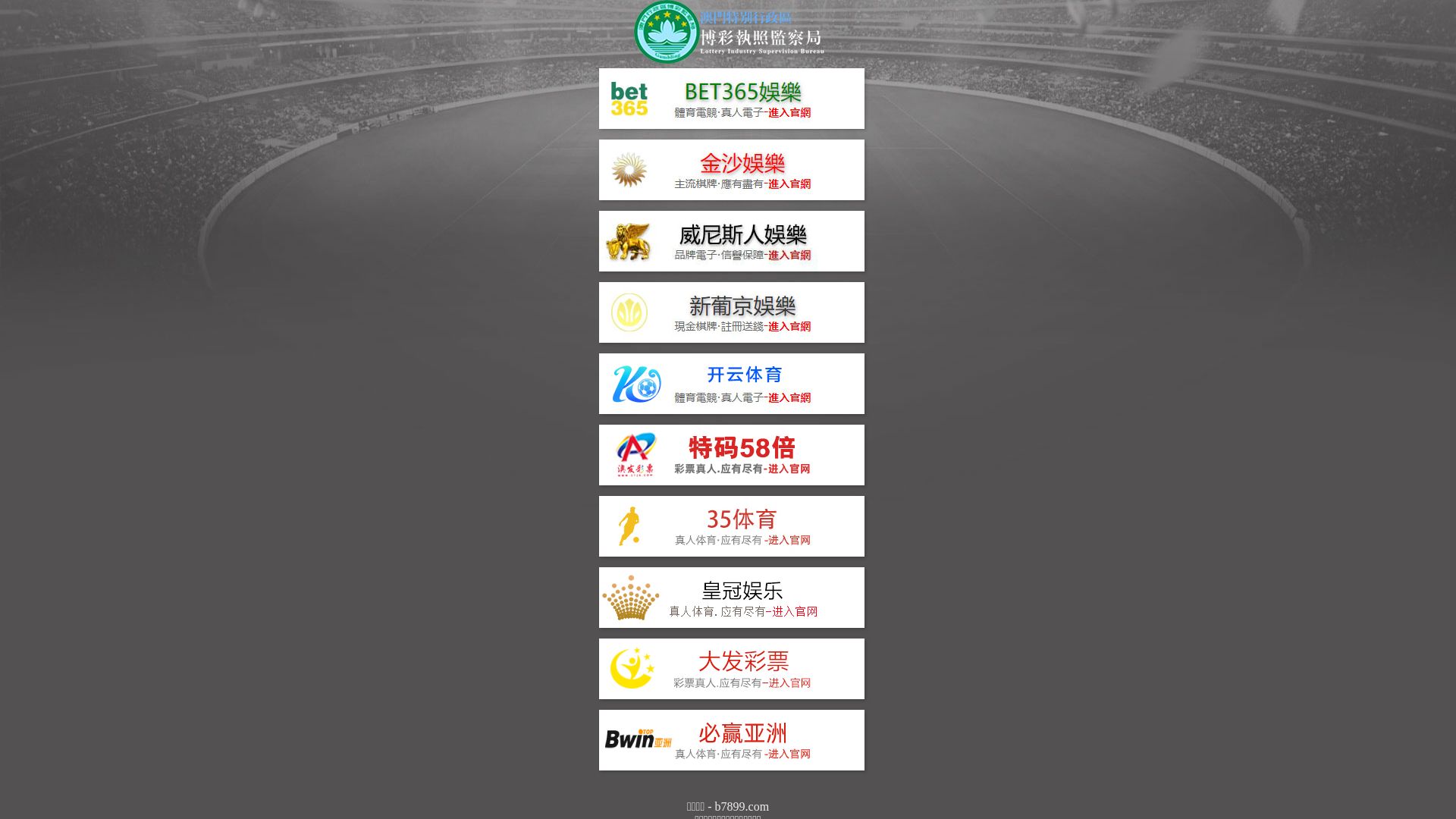Image resolution: width=1456 pixels, height=819 pixels.
Task: Tap the 大发彩票 banner
Action: (x=731, y=669)
